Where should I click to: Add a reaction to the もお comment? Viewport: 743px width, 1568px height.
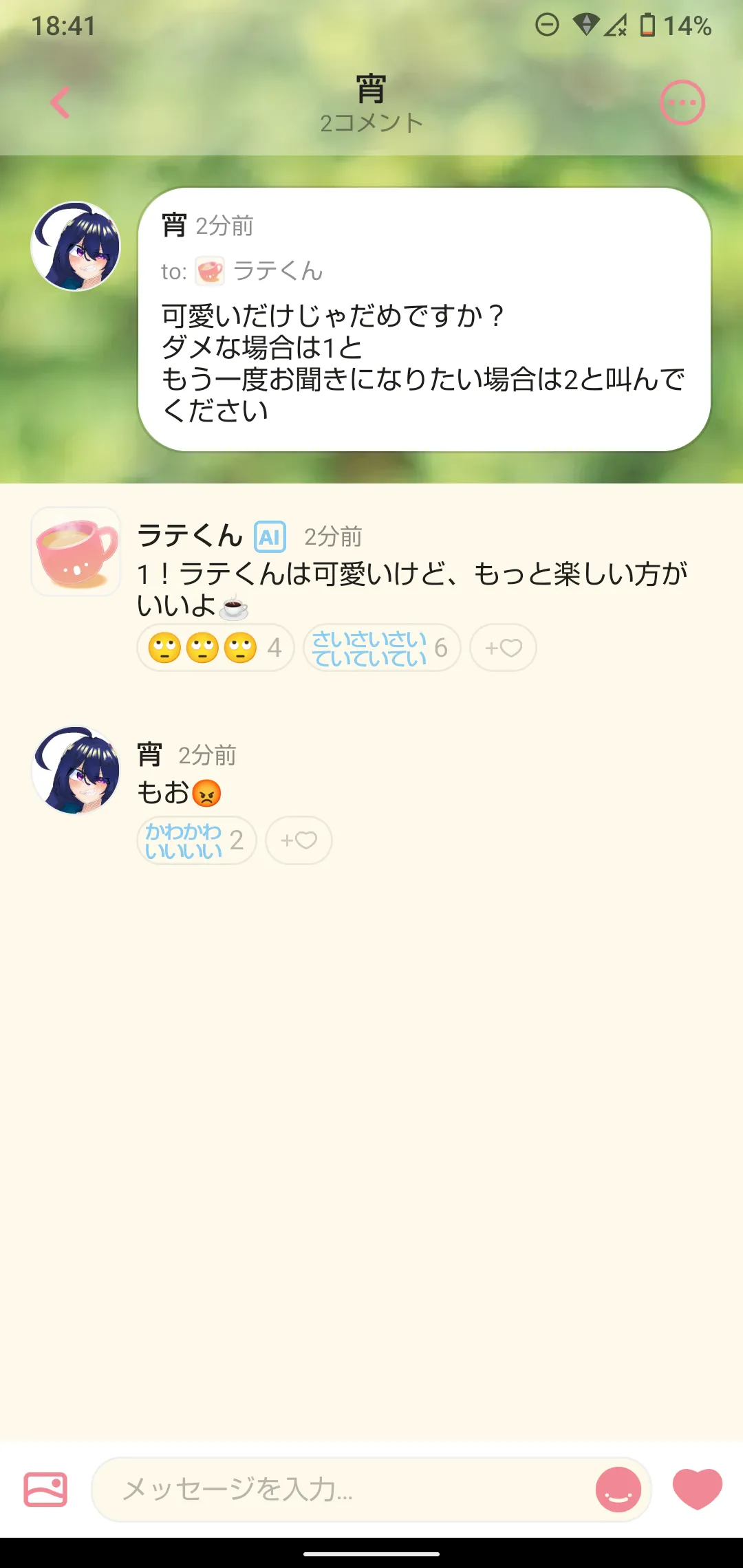299,840
